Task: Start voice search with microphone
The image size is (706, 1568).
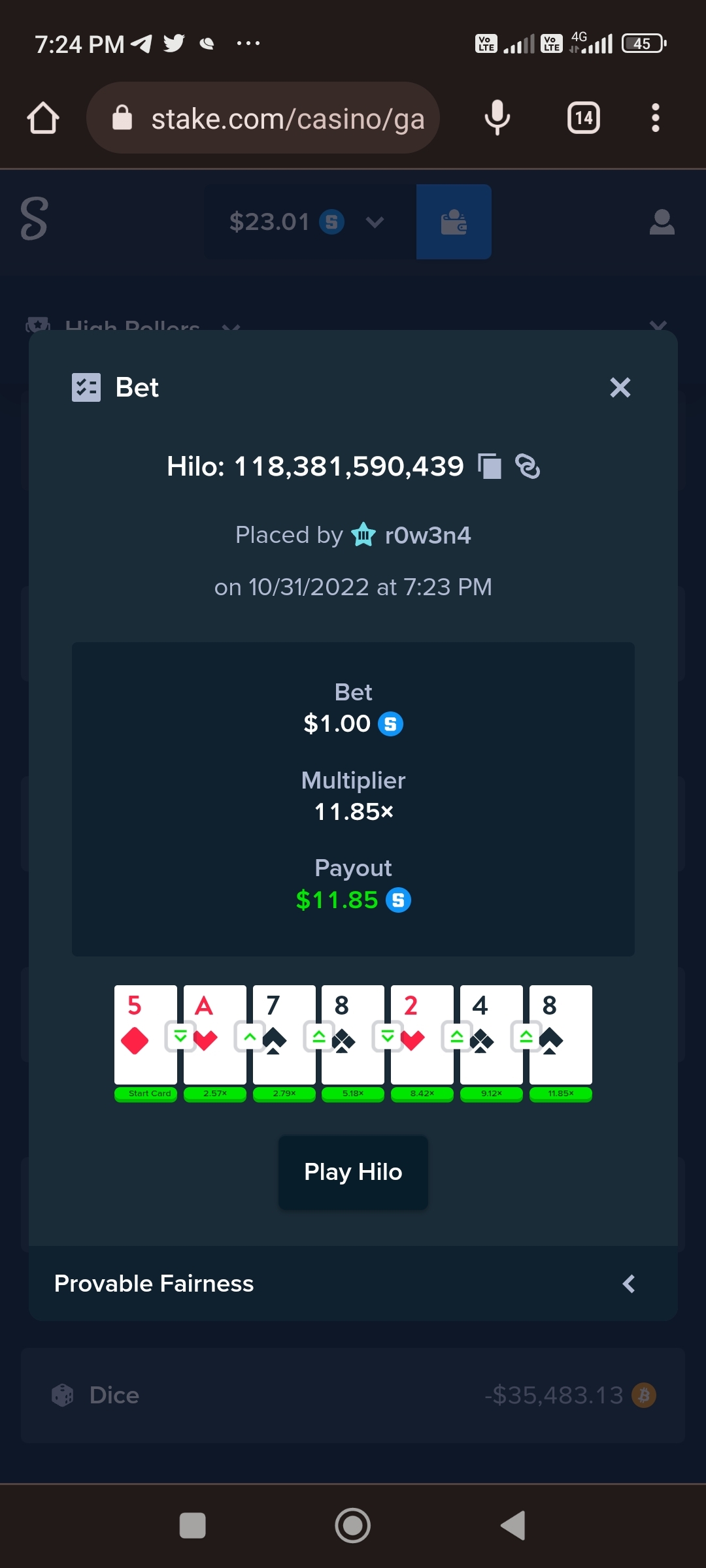Action: click(x=497, y=118)
